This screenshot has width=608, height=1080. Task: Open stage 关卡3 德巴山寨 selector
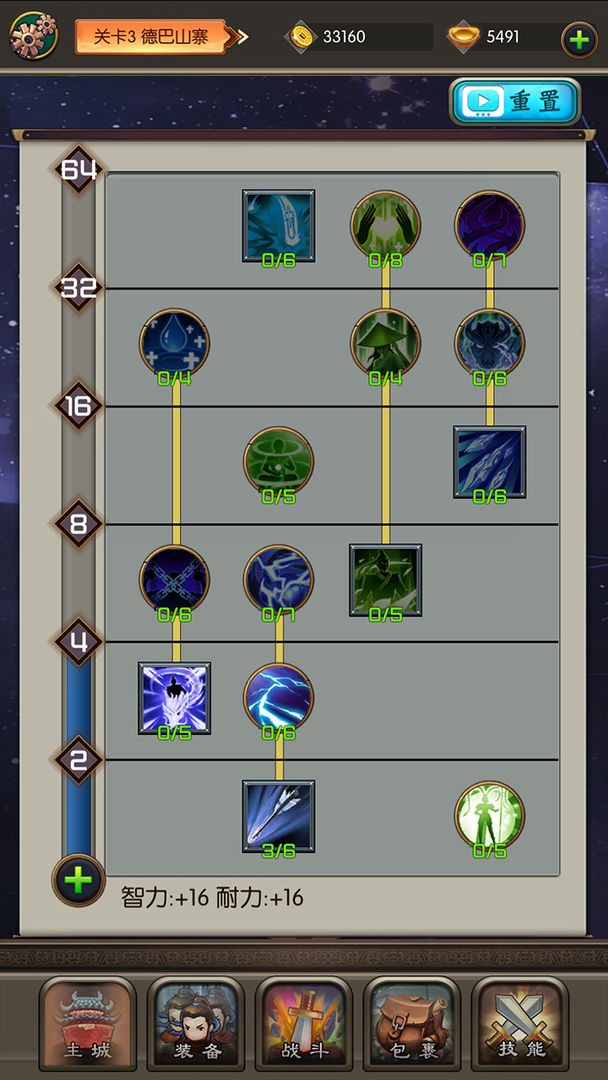[159, 37]
